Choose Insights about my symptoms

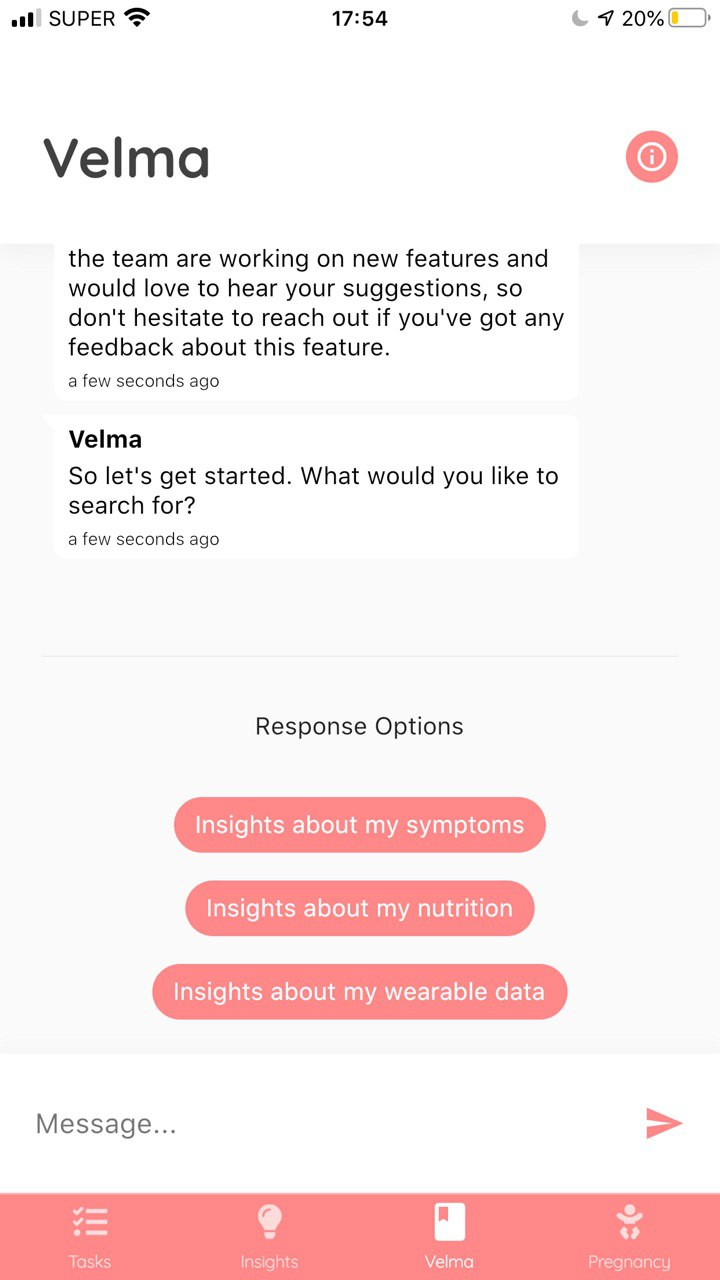pos(360,825)
